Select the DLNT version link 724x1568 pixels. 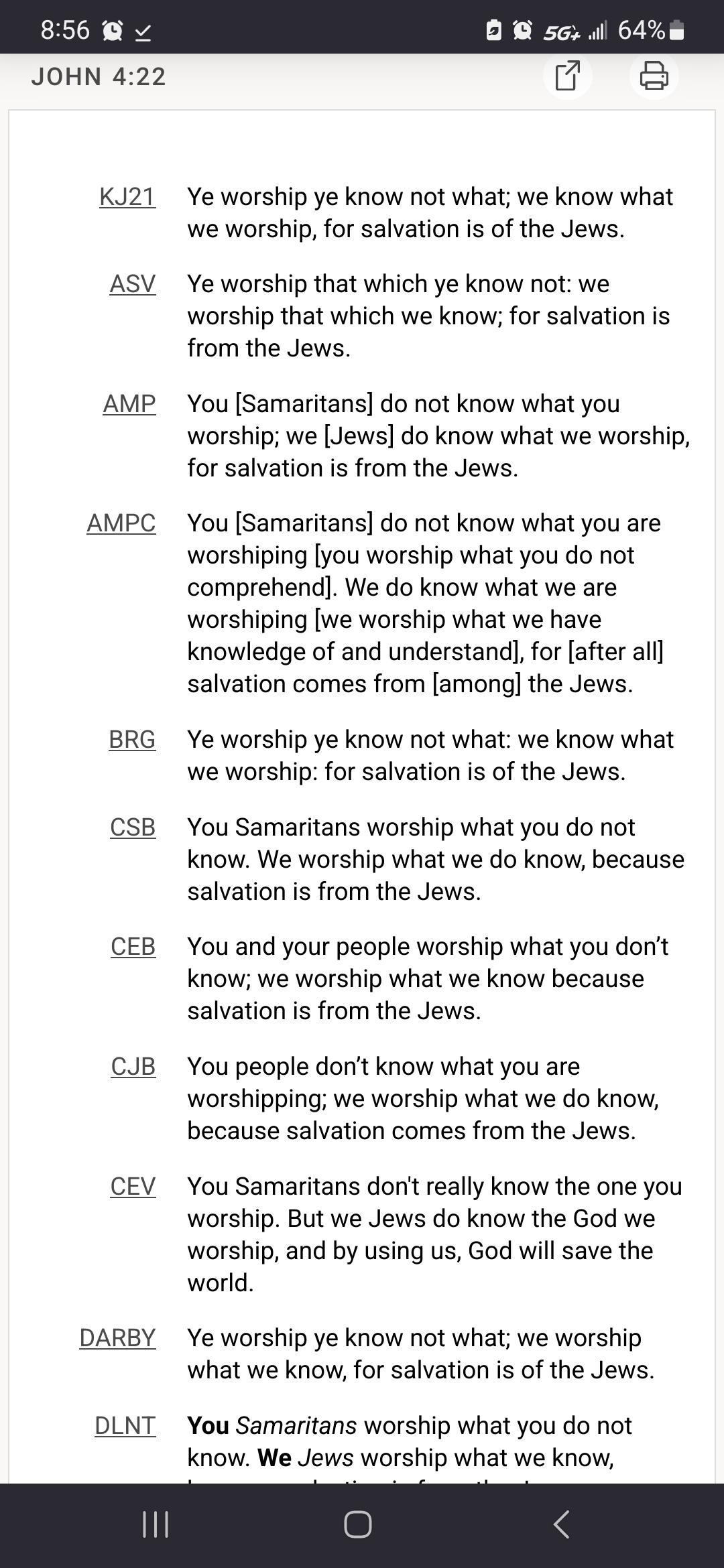tap(125, 1426)
